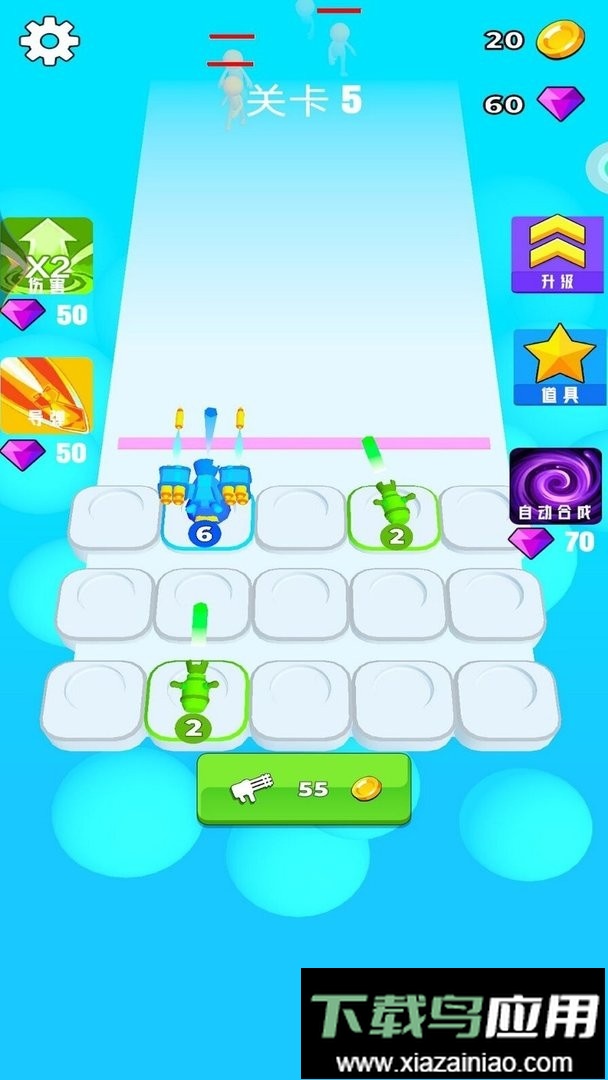608x1080 pixels.
Task: Trigger 自动合成 auto merge for 70 gems
Action: pyautogui.click(x=555, y=485)
